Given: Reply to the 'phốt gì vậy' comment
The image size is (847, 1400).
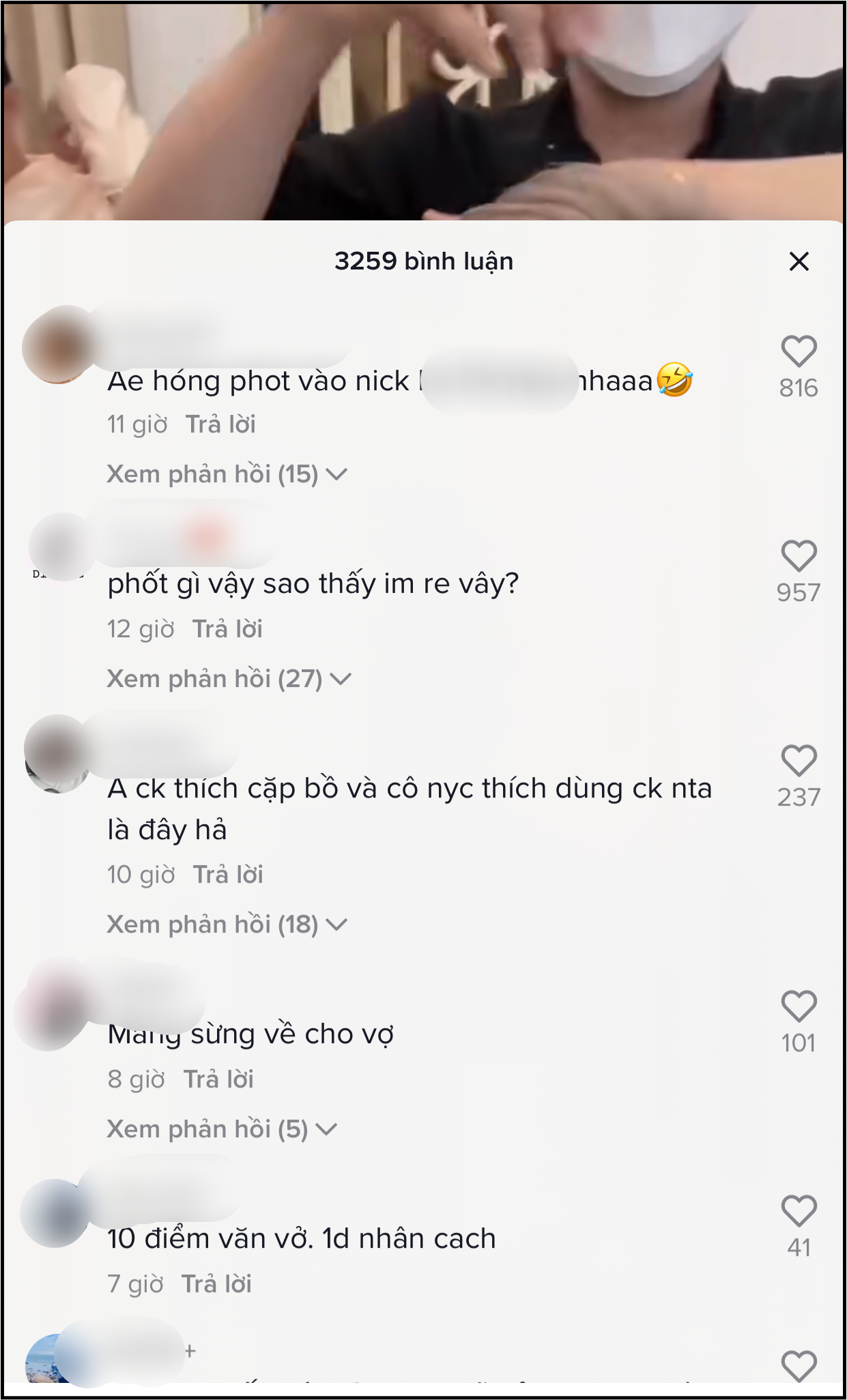Looking at the screenshot, I should 227,629.
